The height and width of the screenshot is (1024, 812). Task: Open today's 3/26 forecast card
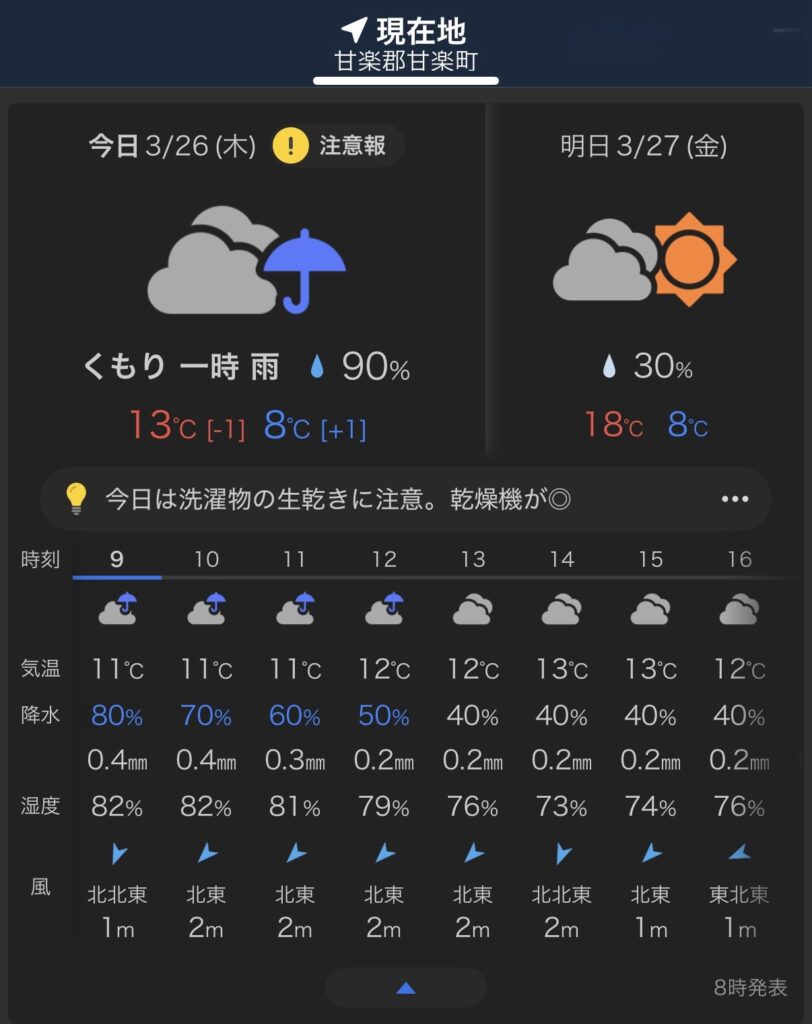coord(246,290)
